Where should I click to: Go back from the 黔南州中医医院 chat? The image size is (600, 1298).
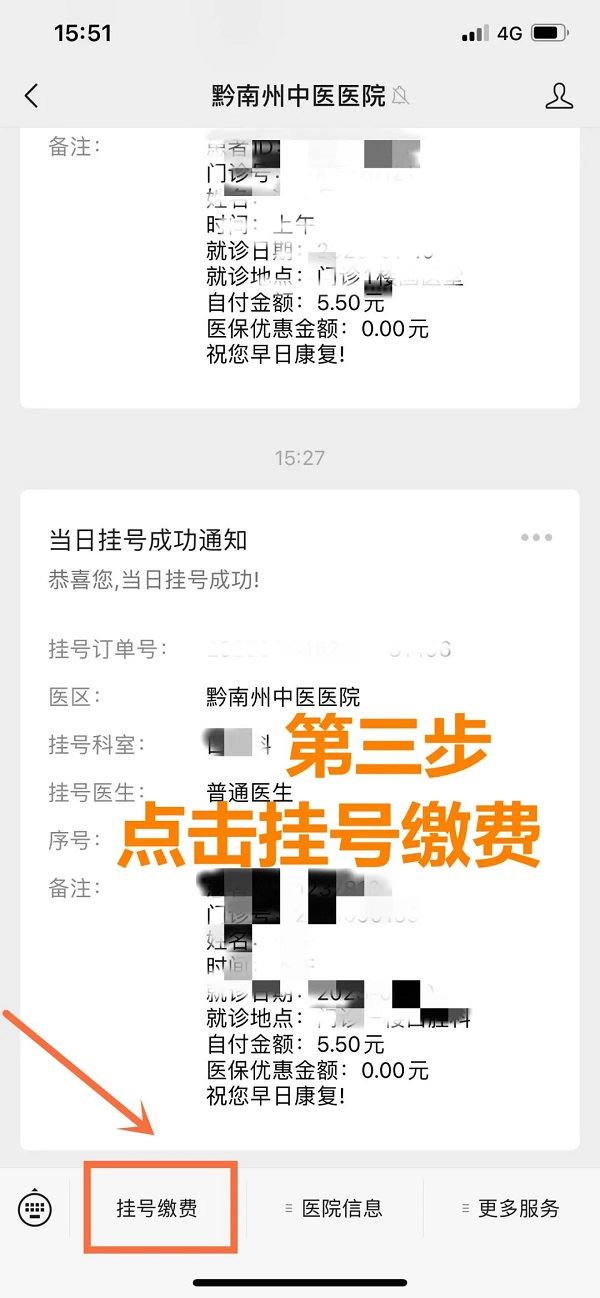tap(32, 96)
